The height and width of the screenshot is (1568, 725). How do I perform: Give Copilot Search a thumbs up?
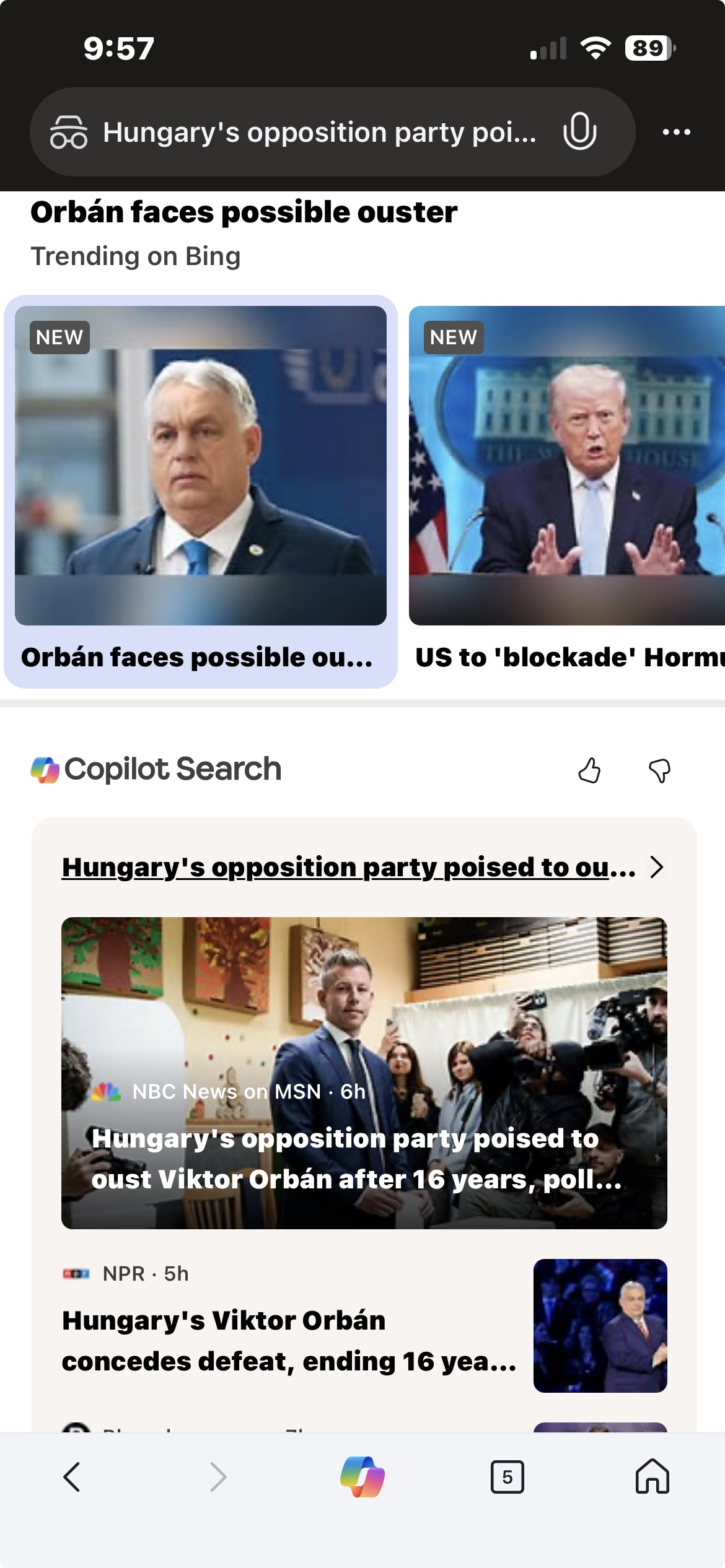tap(589, 770)
